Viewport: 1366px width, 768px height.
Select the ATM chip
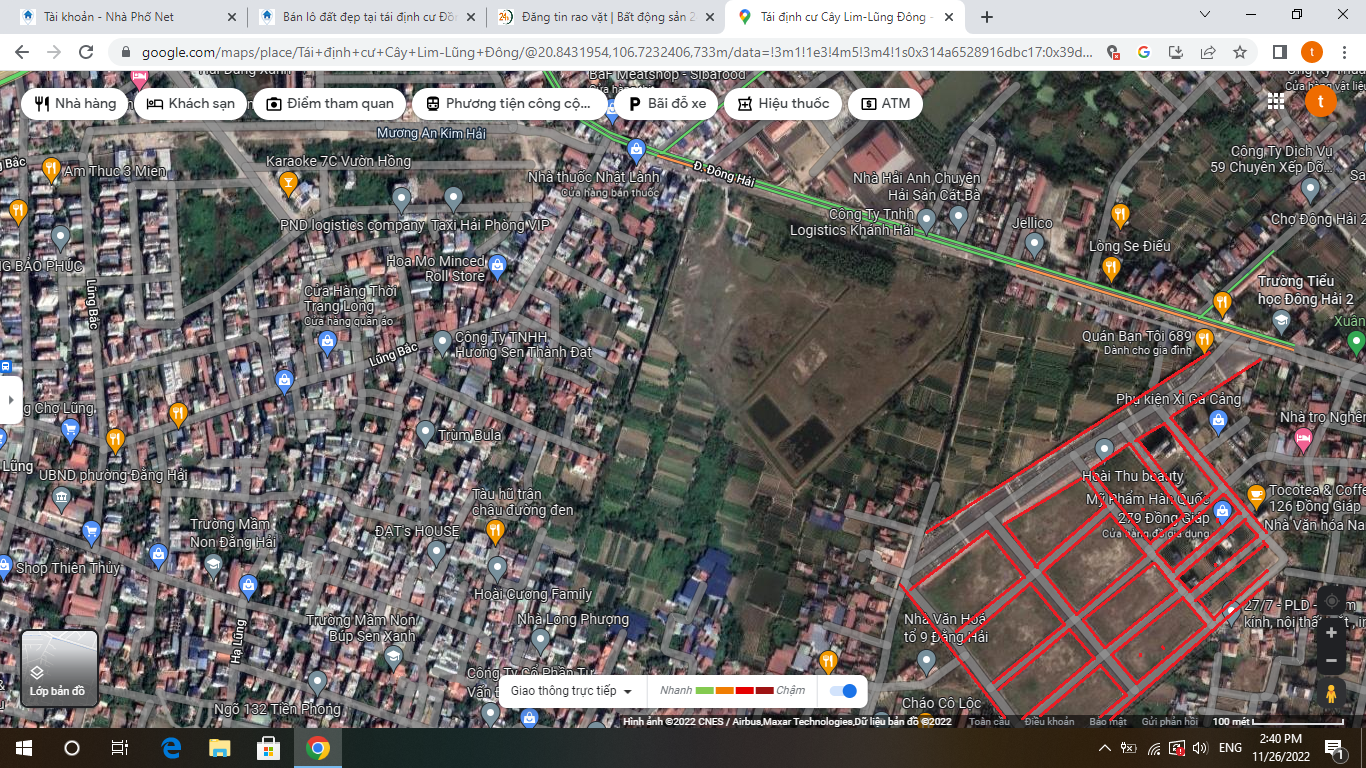click(x=884, y=104)
